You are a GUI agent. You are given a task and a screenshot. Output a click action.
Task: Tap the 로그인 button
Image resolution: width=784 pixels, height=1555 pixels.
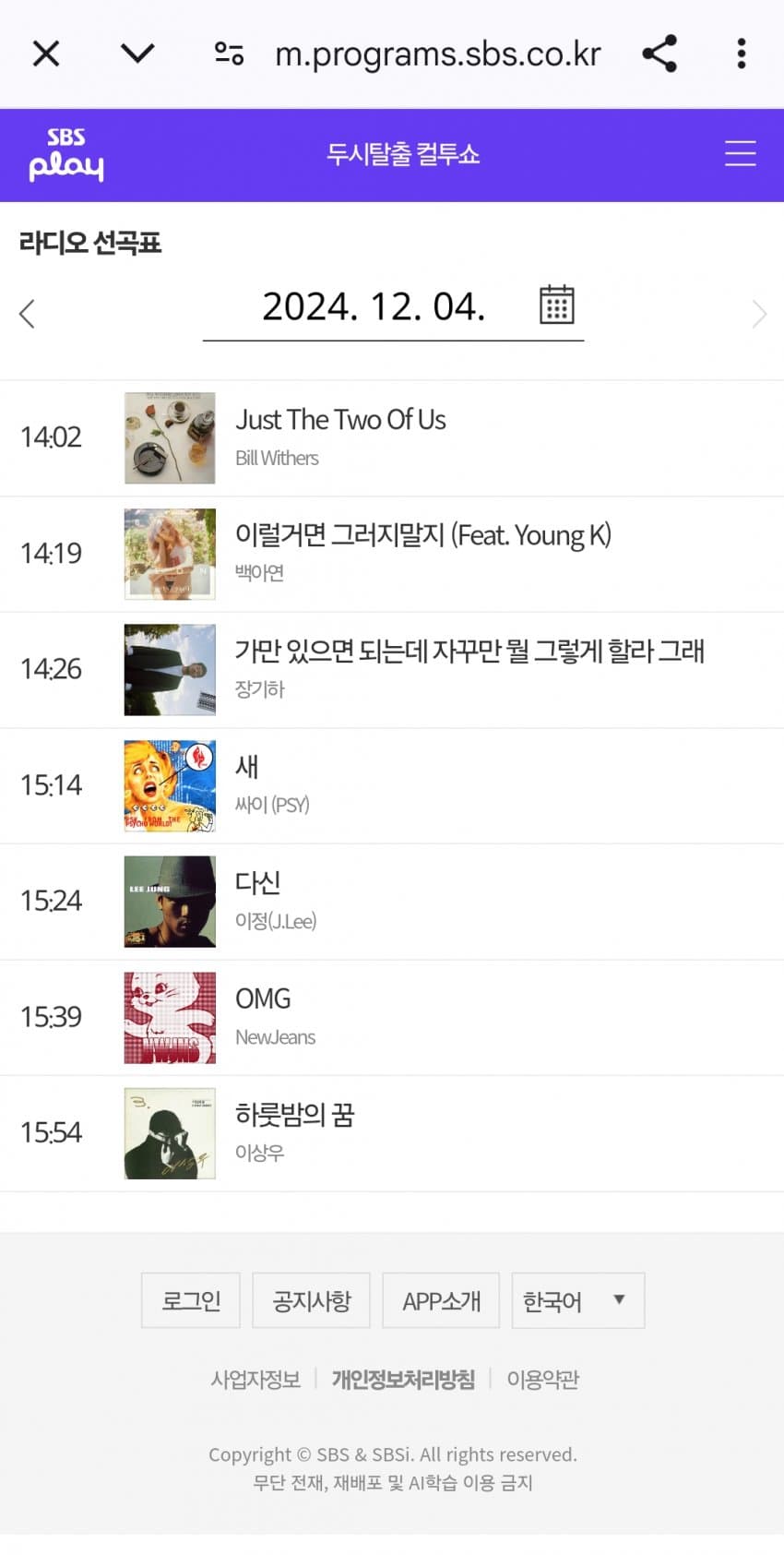coord(191,1300)
